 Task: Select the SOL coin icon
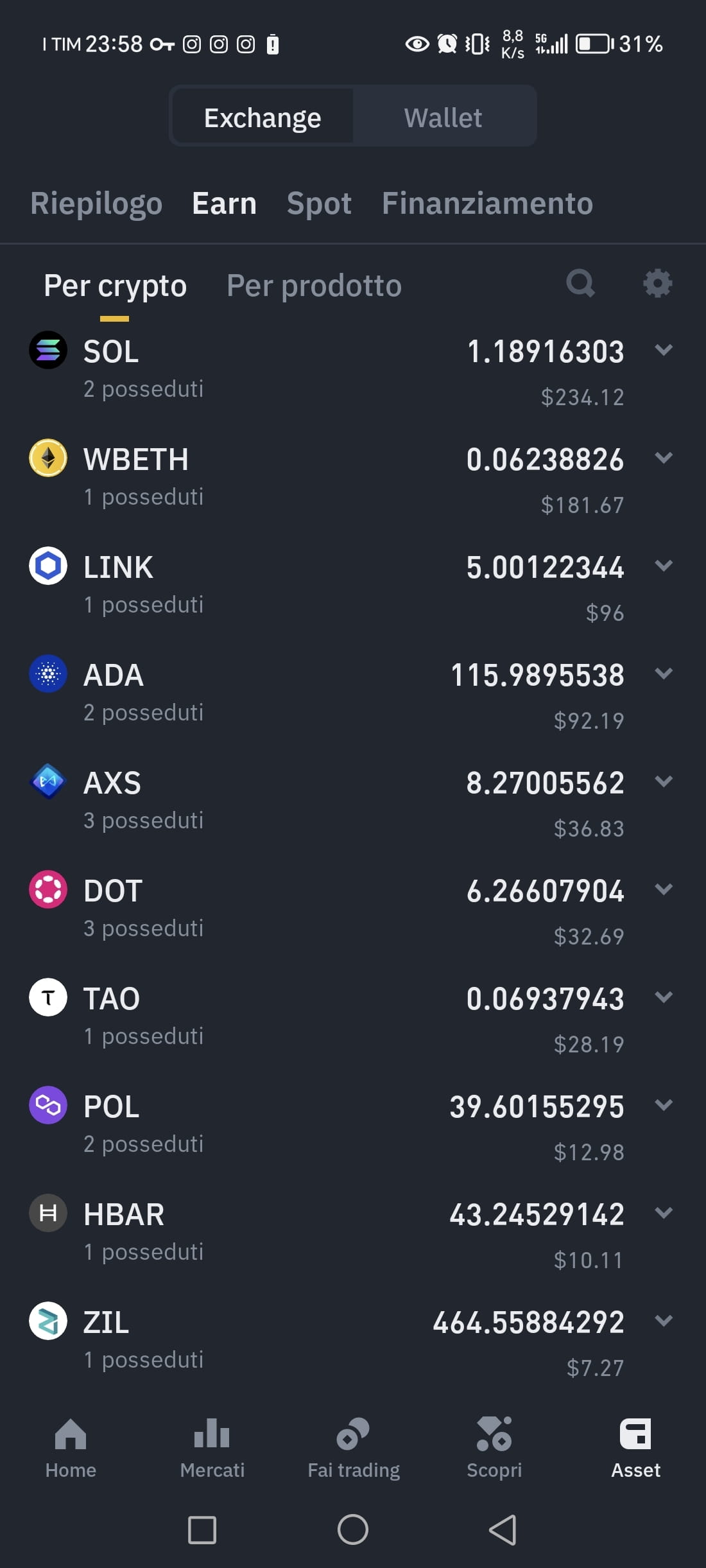coord(47,351)
